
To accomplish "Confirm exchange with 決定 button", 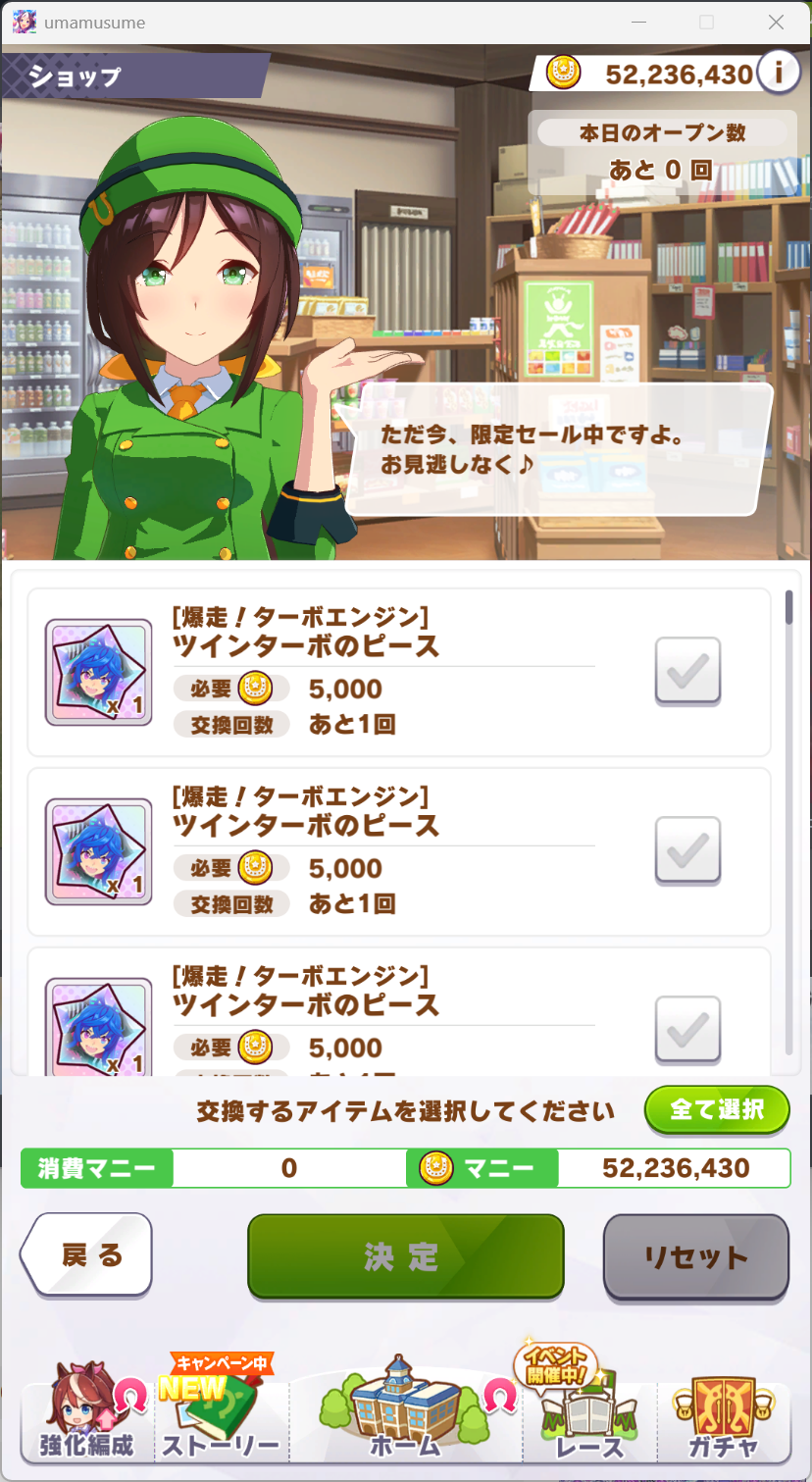I will [x=405, y=1256].
